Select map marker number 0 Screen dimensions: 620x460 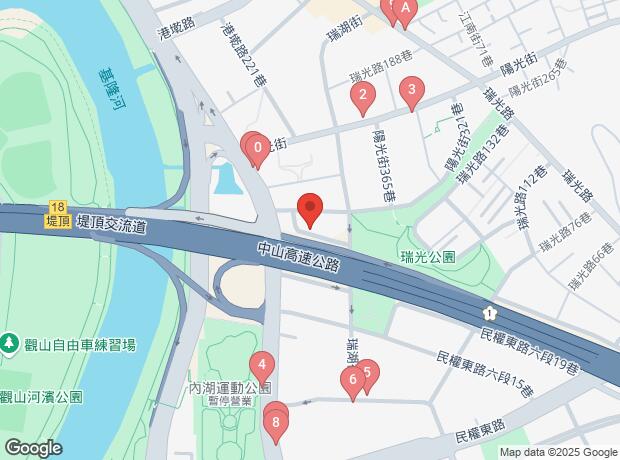tap(259, 152)
